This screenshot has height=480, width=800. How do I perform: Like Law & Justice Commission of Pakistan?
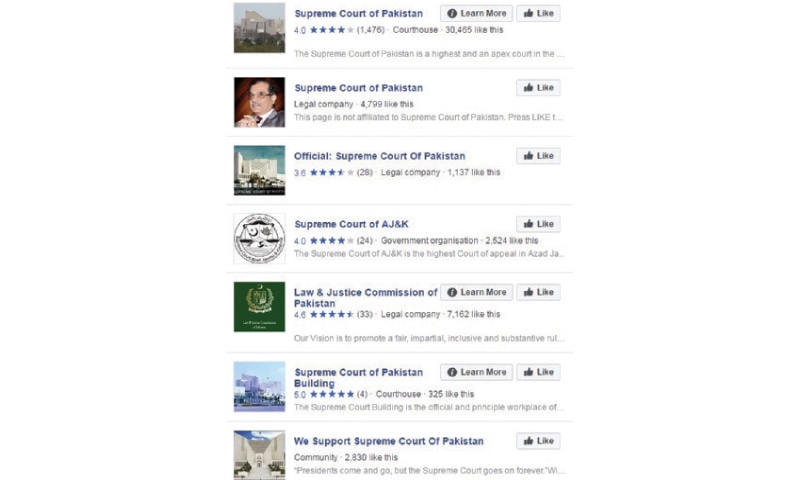click(538, 292)
